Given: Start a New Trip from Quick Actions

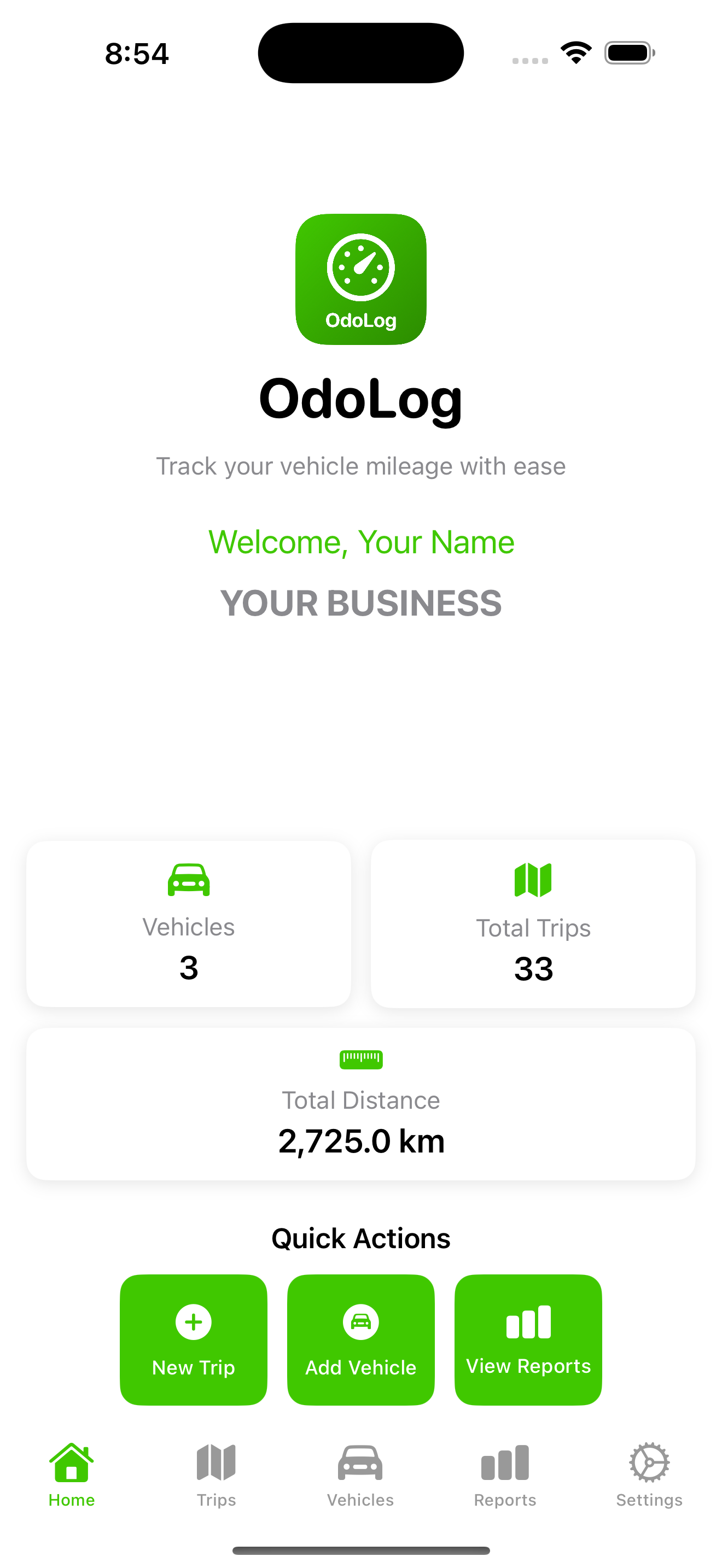Looking at the screenshot, I should 193,1339.
